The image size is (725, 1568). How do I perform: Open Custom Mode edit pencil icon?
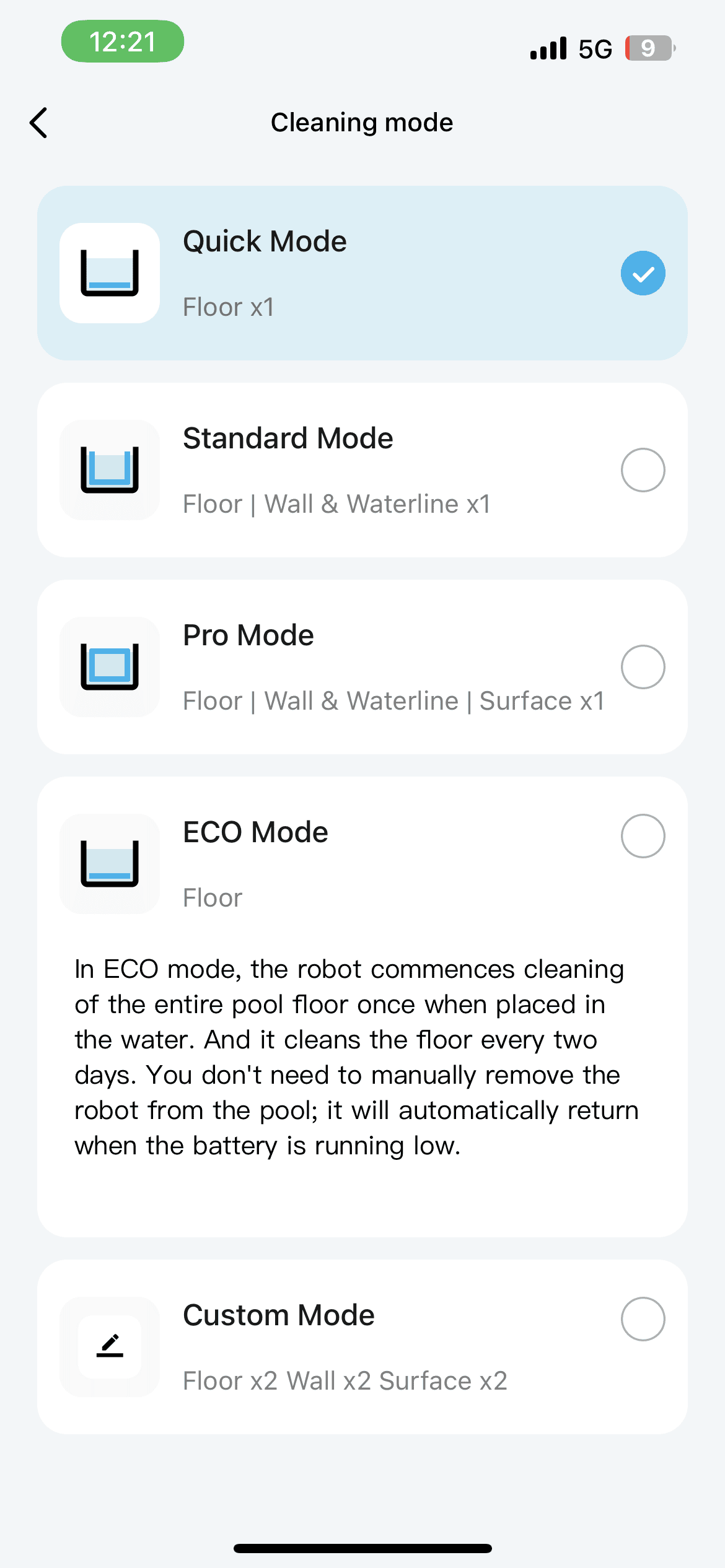click(x=110, y=1346)
